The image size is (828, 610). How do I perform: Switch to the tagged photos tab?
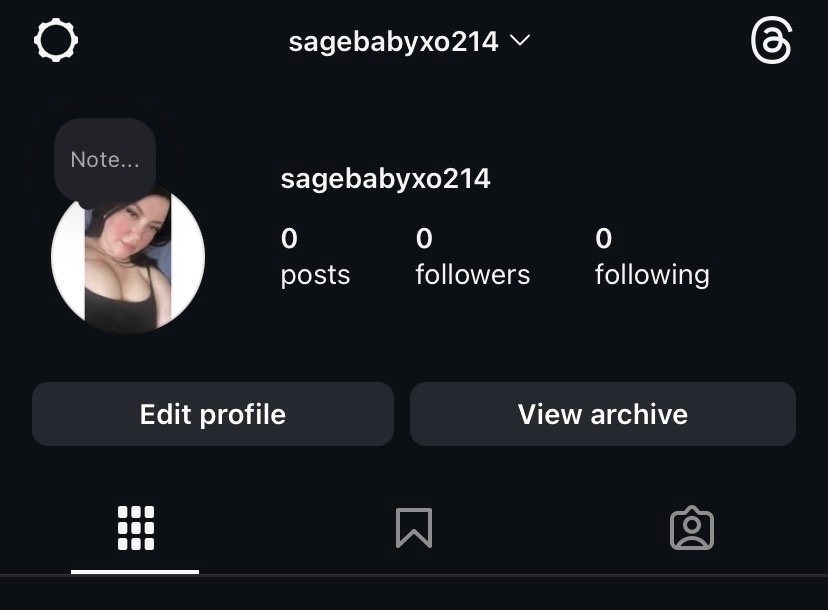(691, 528)
